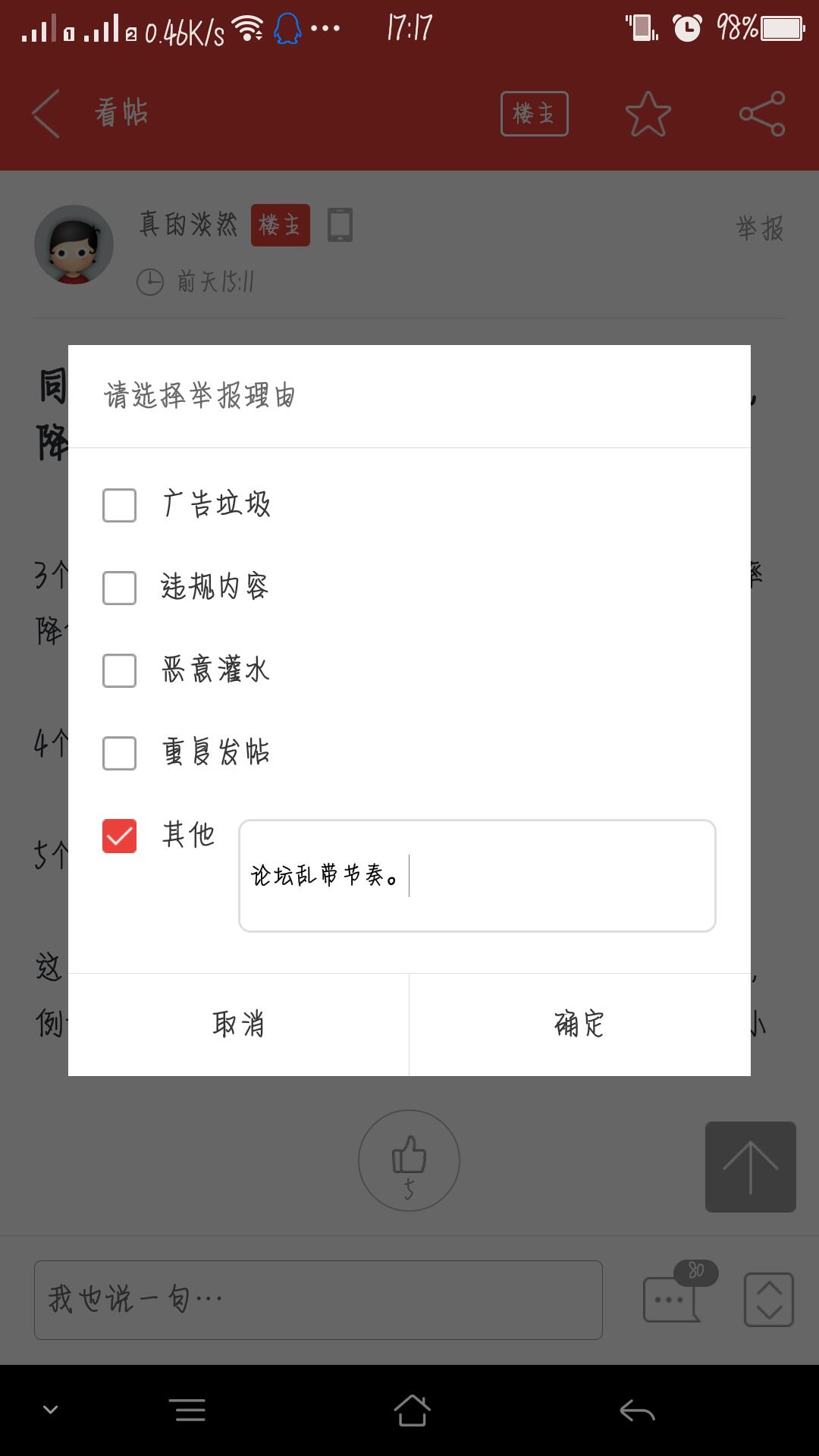
Task: Go to home screen via home button
Action: (412, 1411)
